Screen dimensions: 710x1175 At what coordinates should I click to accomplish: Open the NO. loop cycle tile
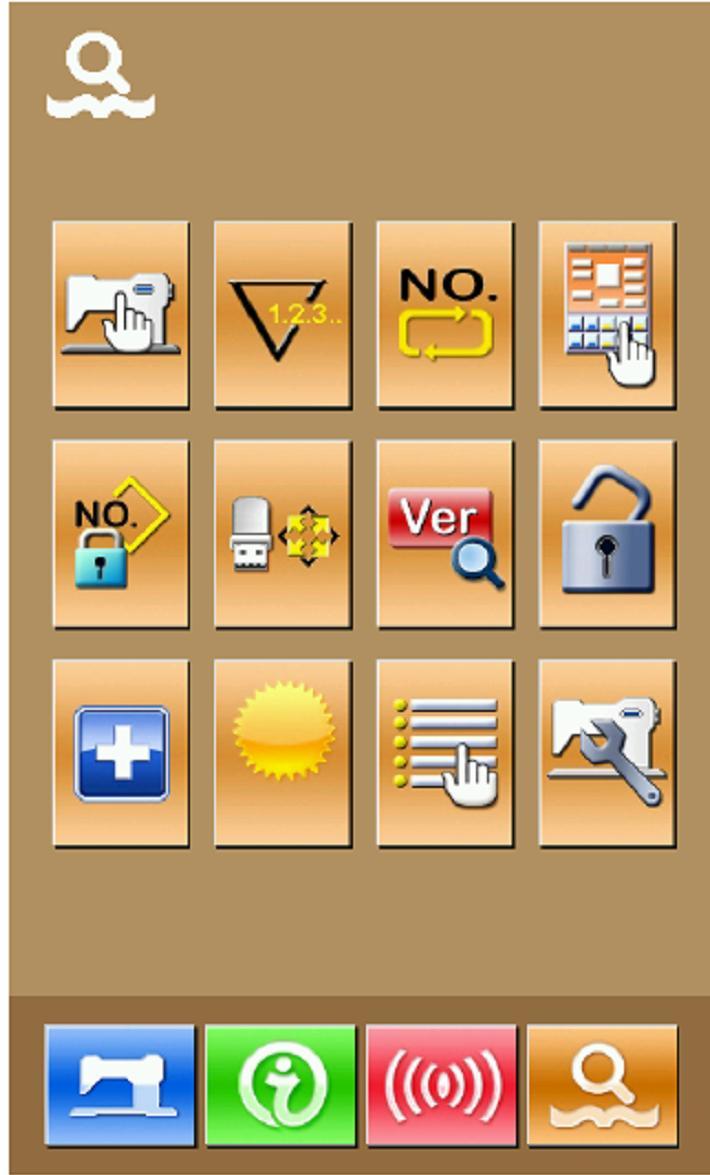click(445, 314)
